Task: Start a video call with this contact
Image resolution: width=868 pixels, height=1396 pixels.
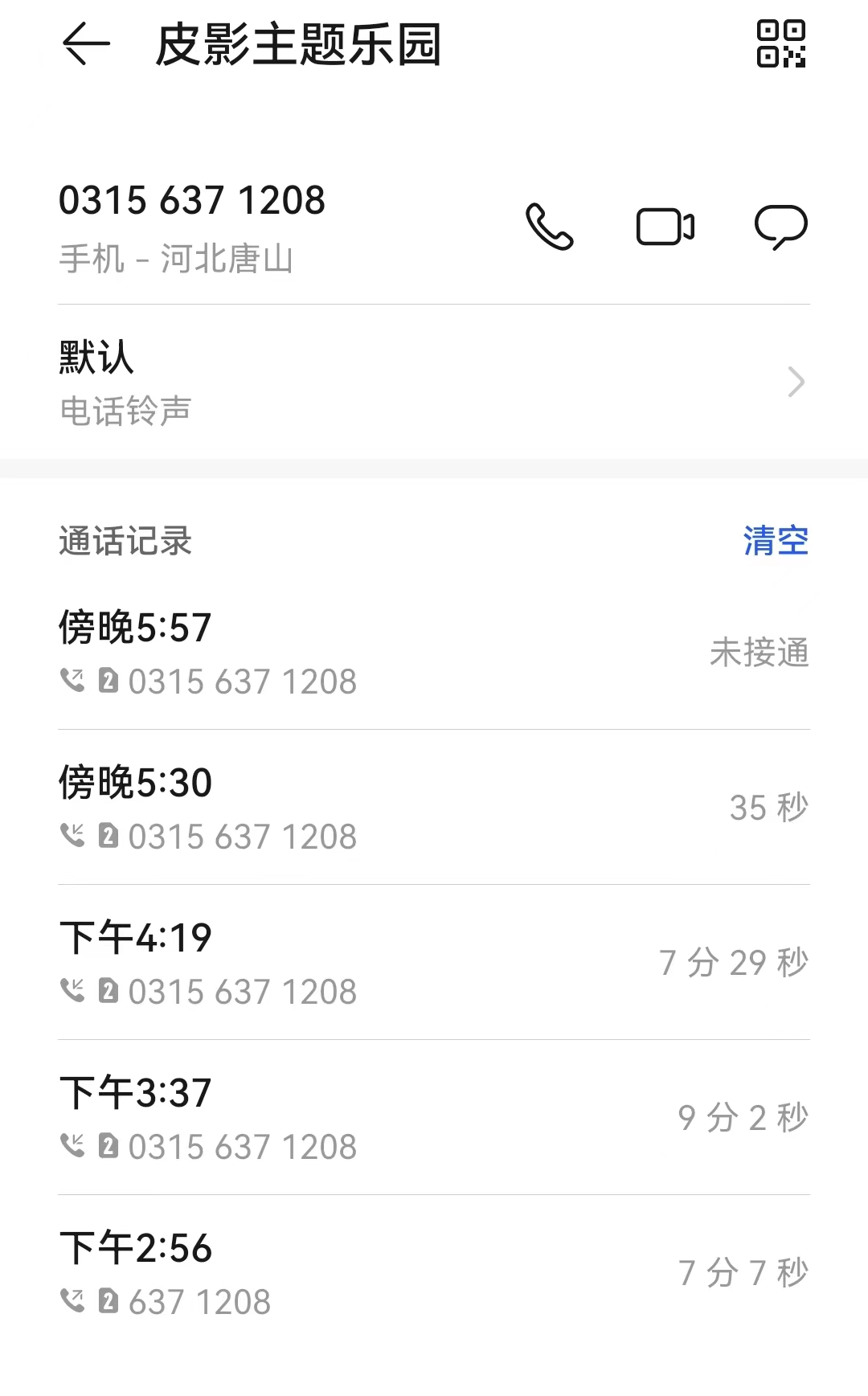Action: point(665,227)
